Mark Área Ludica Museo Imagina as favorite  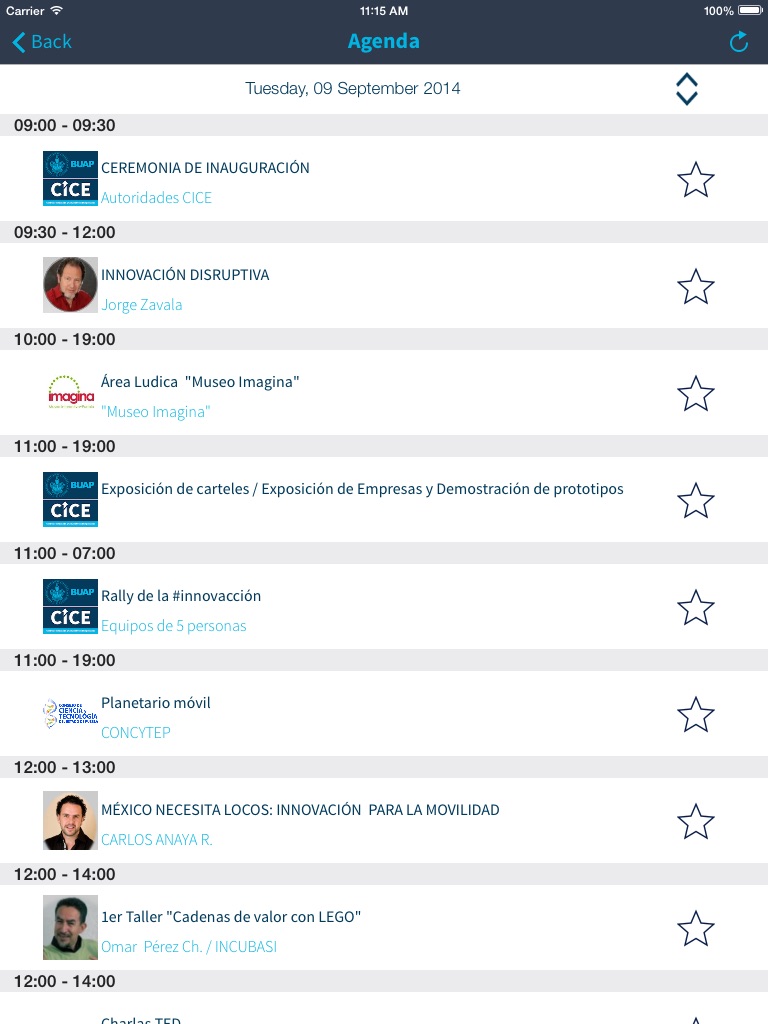point(695,394)
